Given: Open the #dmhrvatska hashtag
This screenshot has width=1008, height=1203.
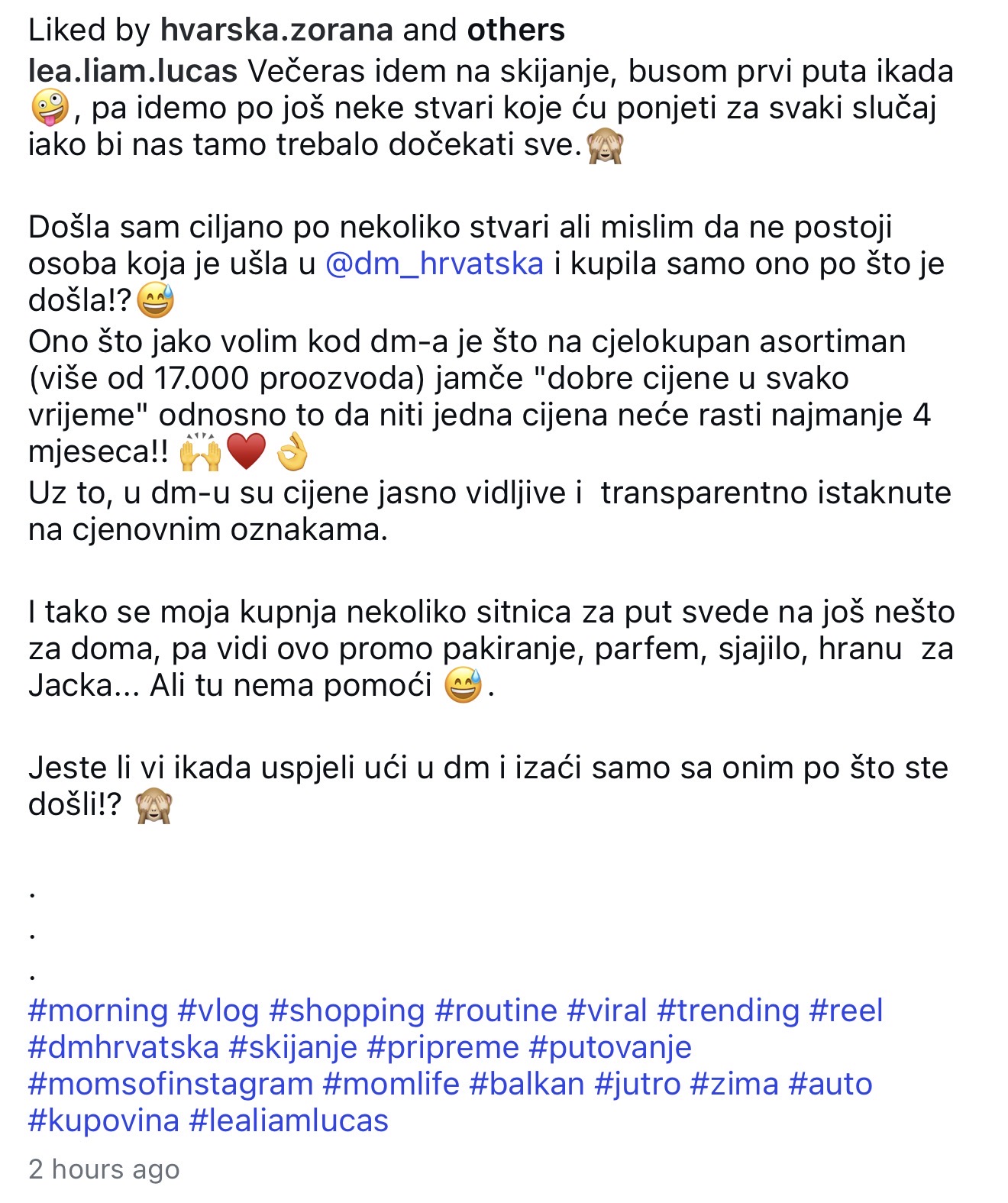Looking at the screenshot, I should (x=124, y=1046).
